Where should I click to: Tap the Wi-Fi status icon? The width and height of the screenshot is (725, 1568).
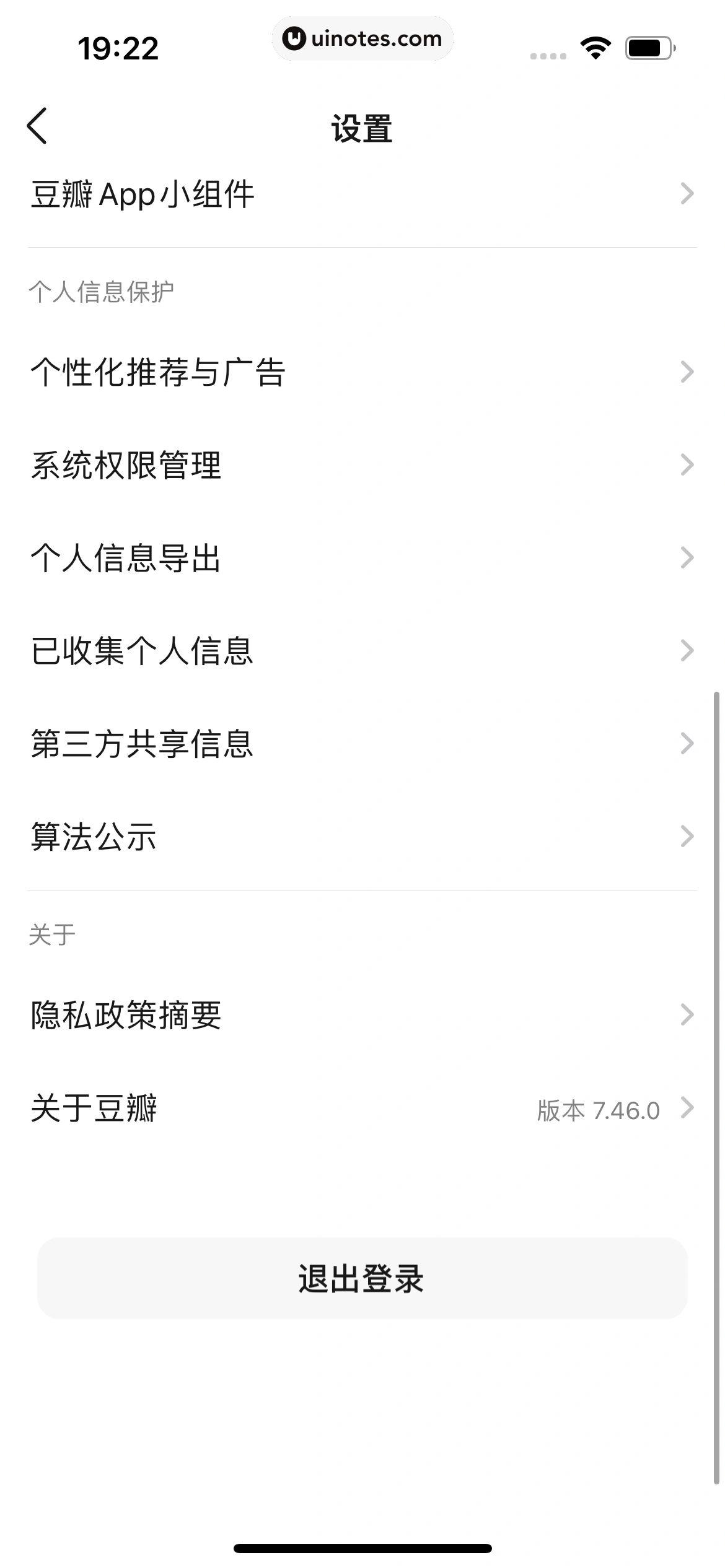(594, 48)
